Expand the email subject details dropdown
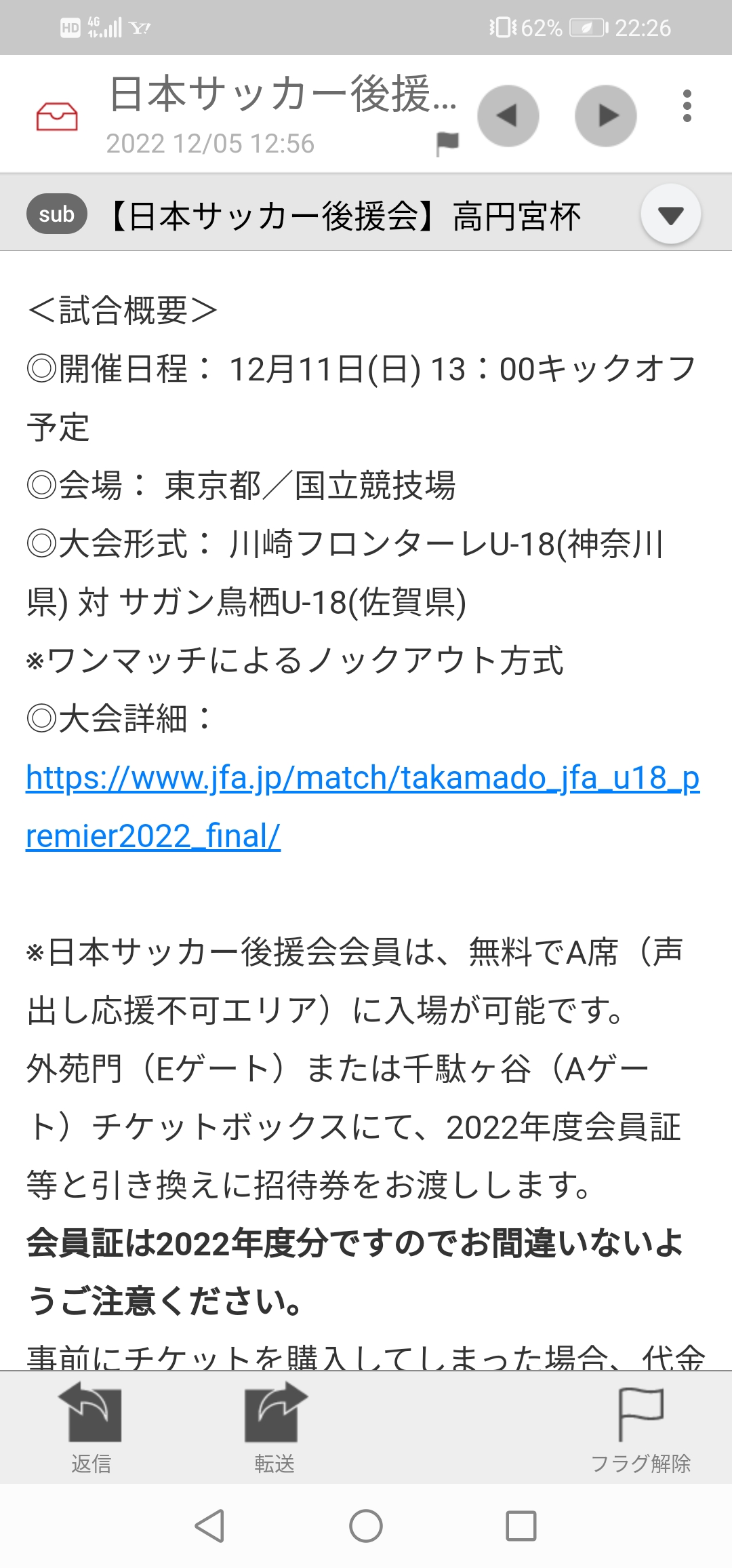This screenshot has width=732, height=1568. (x=670, y=214)
